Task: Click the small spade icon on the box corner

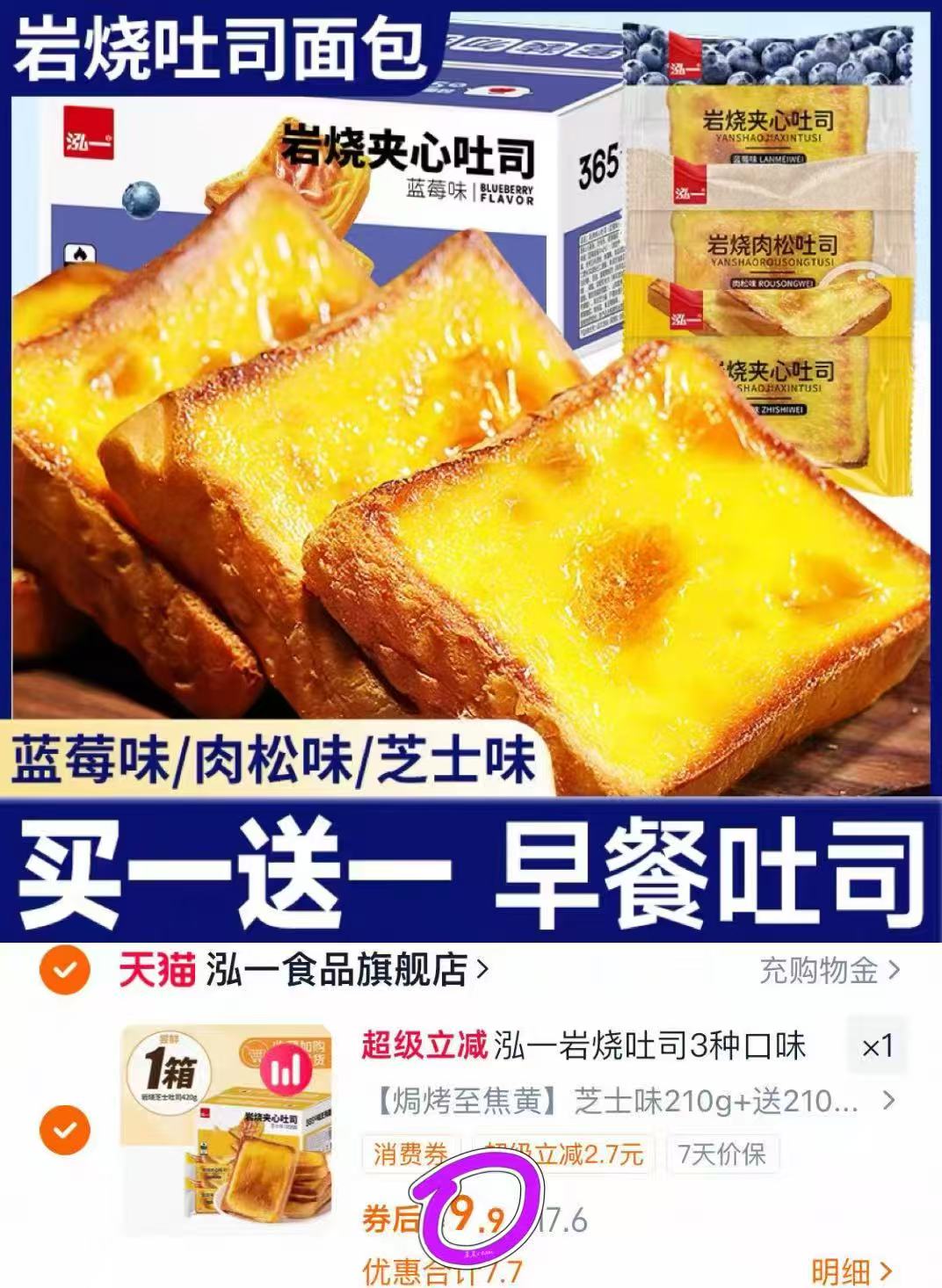Action: pyautogui.click(x=80, y=255)
